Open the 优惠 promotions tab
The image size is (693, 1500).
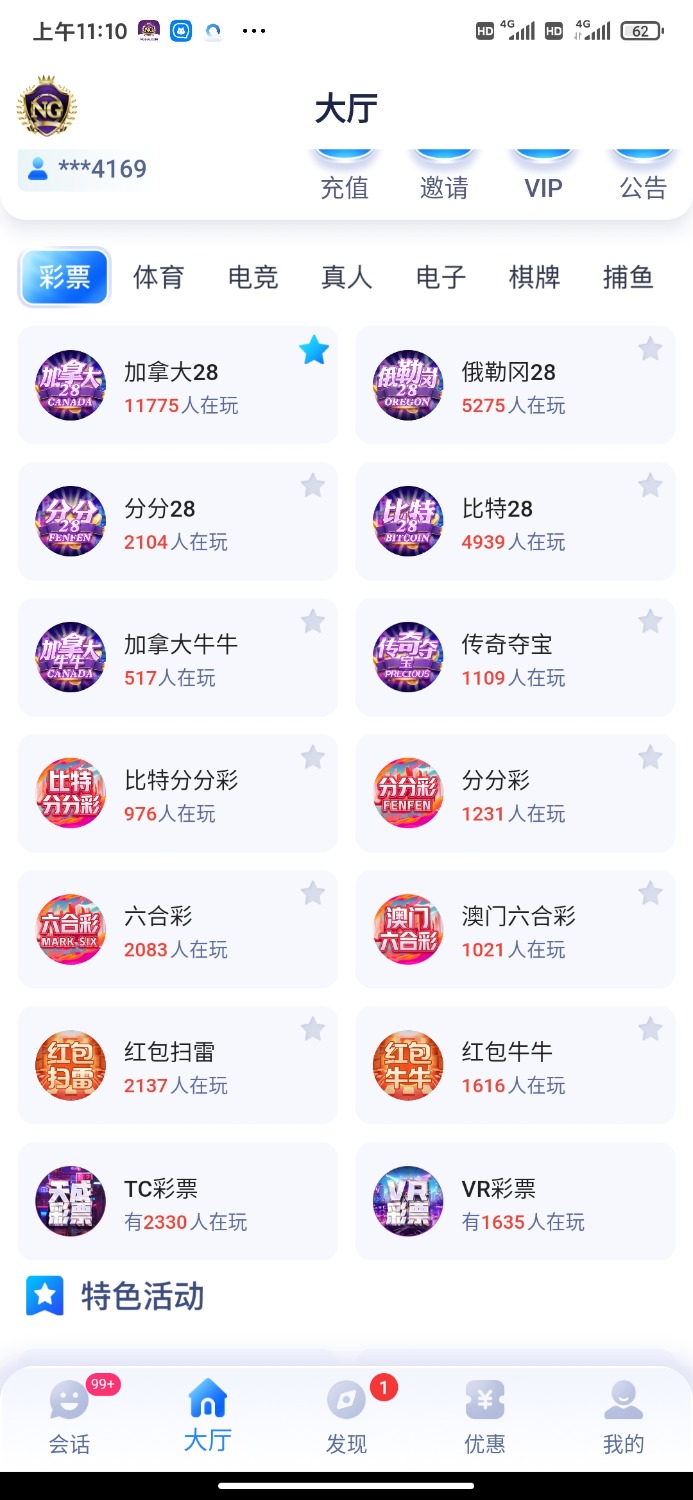click(485, 1416)
